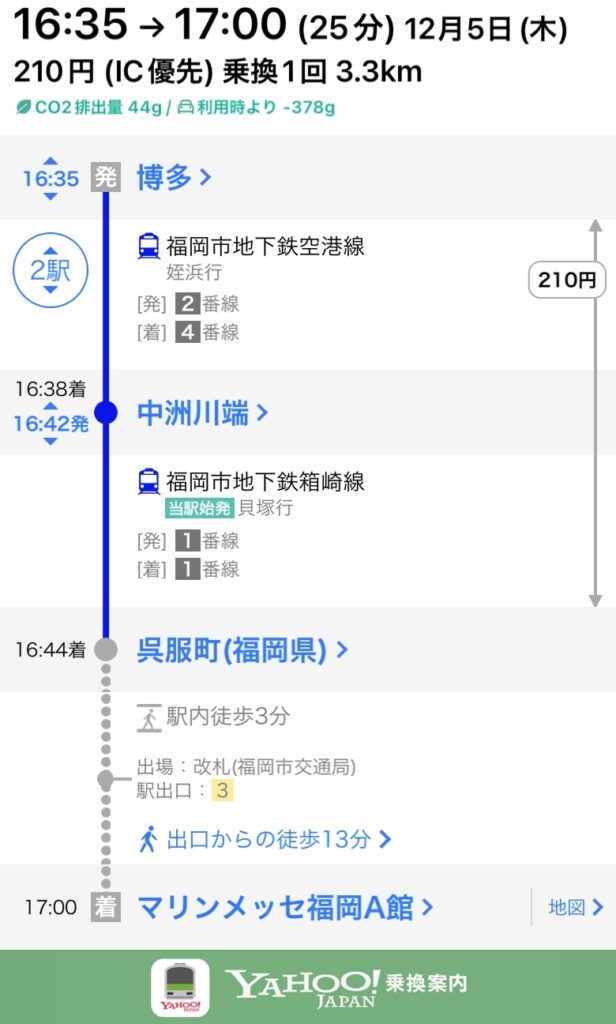Image resolution: width=616 pixels, height=1024 pixels.
Task: Open station details for 中洲川端
Action: point(202,413)
